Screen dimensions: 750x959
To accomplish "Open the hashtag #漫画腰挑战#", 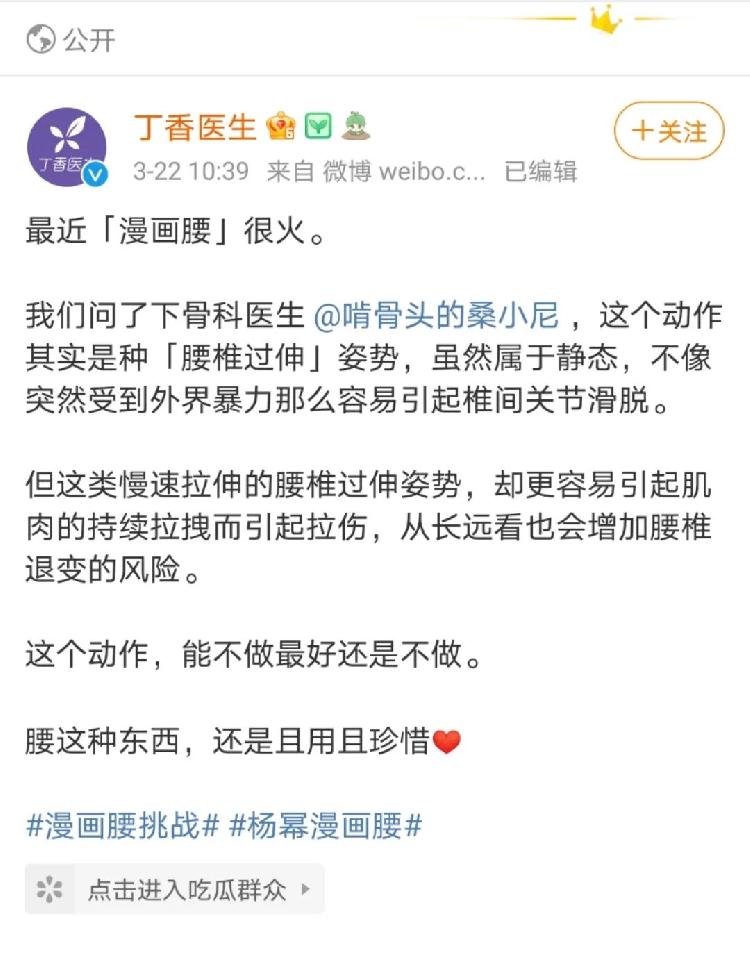I will [x=122, y=827].
